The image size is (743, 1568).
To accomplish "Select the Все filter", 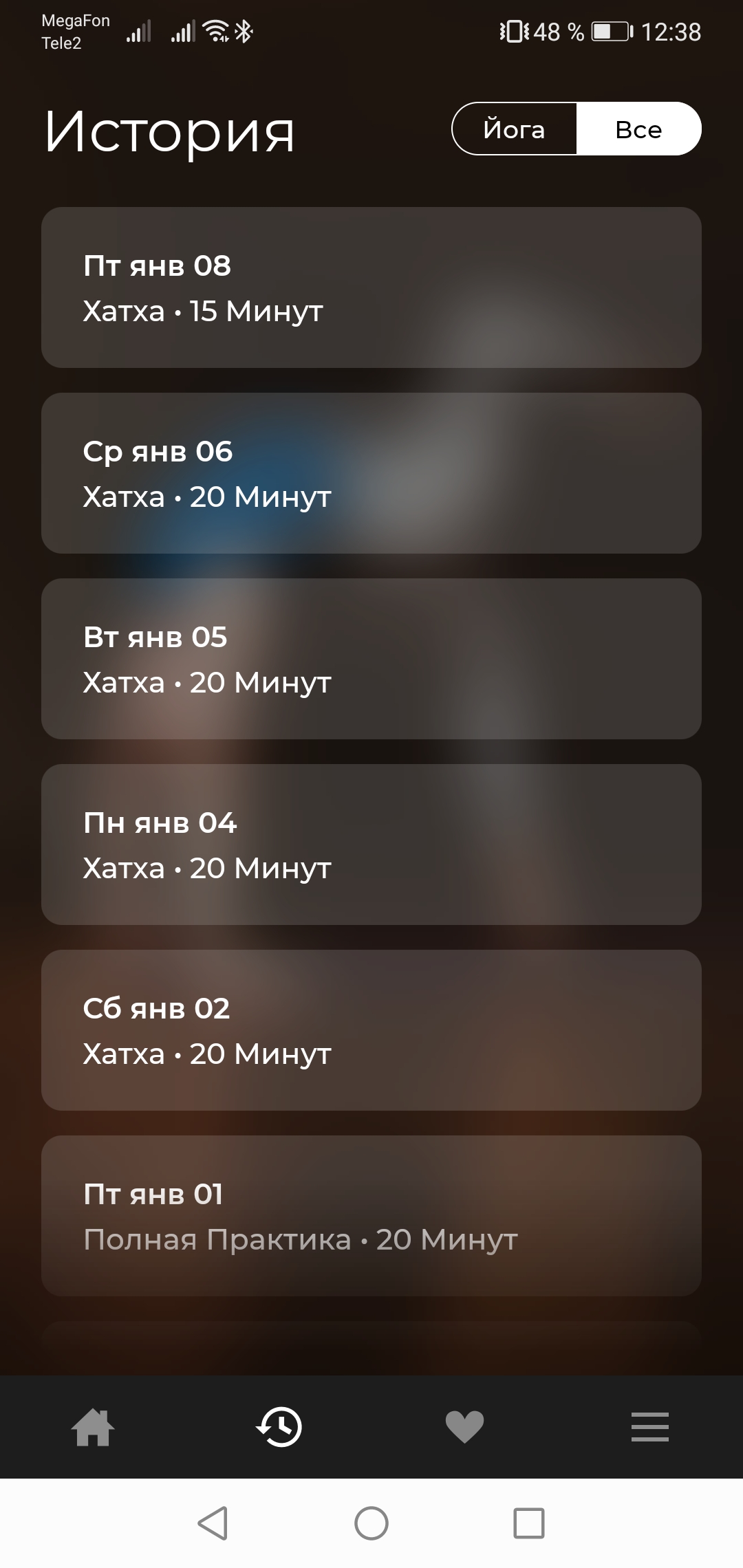I will [x=639, y=129].
